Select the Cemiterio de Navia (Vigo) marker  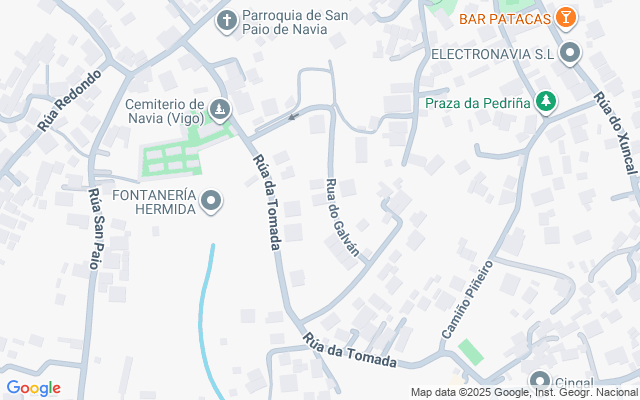(219, 107)
